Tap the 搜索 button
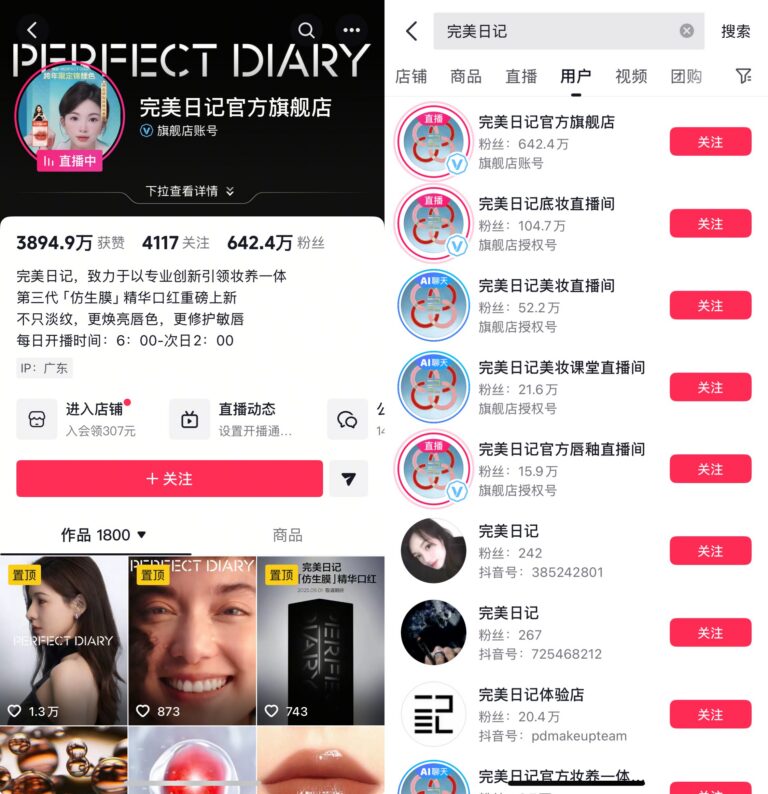The width and height of the screenshot is (768, 794). tap(735, 31)
